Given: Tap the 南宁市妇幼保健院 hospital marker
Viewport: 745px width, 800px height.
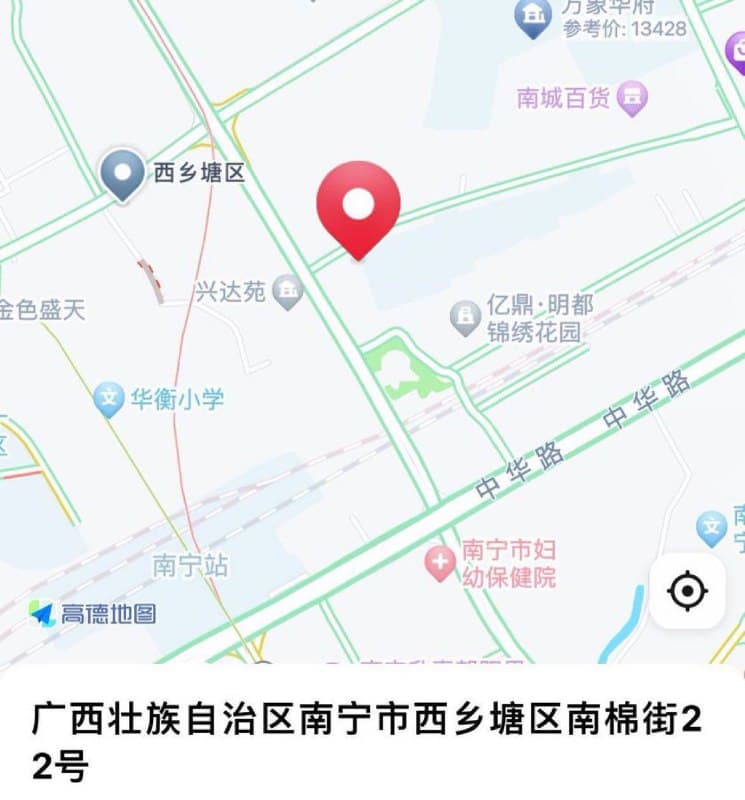Looking at the screenshot, I should [x=439, y=563].
